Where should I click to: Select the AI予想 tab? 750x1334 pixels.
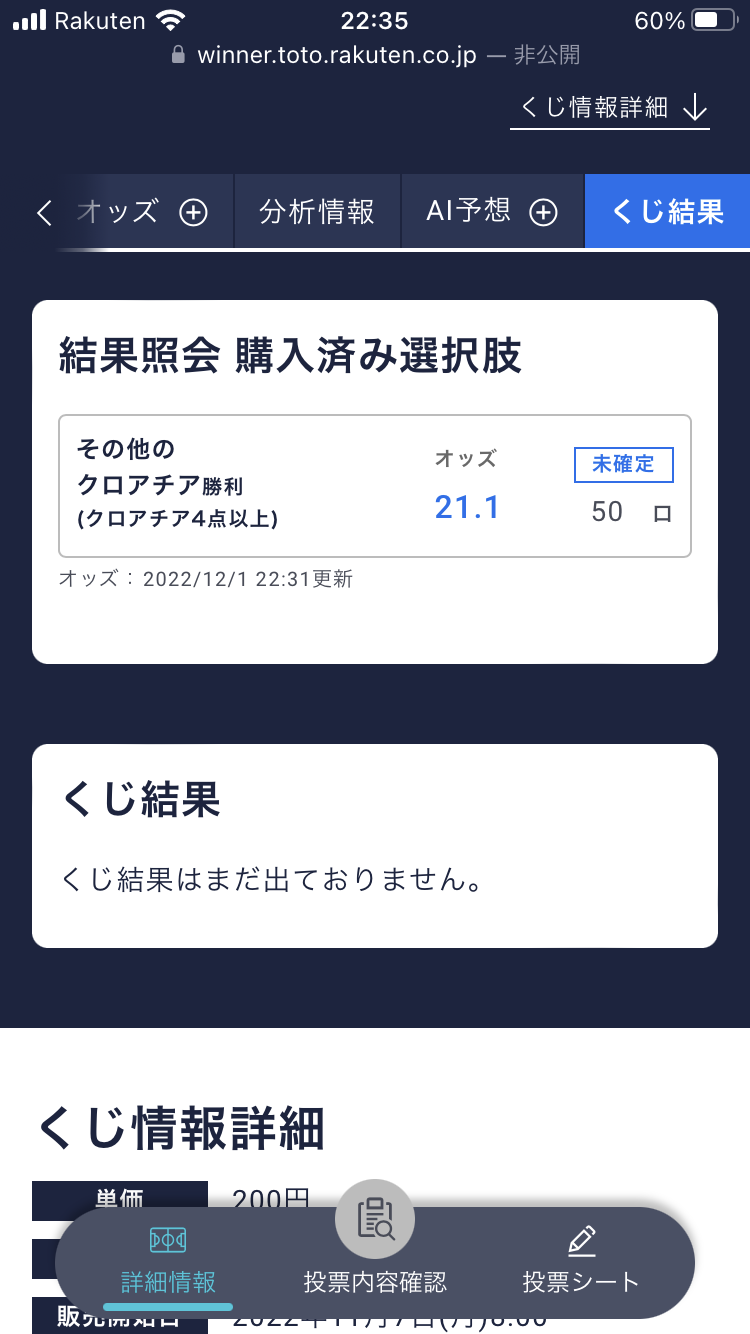pyautogui.click(x=491, y=211)
